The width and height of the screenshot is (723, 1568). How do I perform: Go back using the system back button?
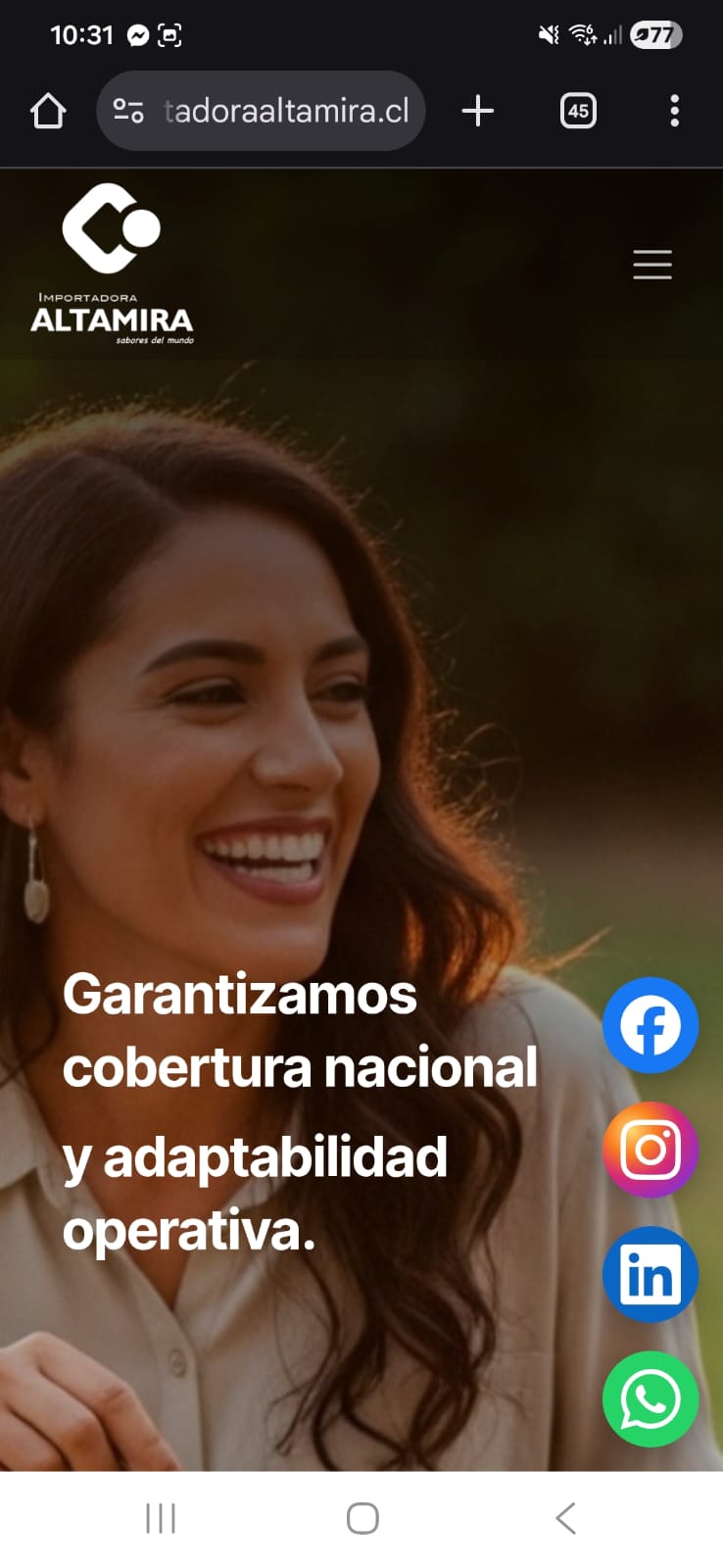565,1518
